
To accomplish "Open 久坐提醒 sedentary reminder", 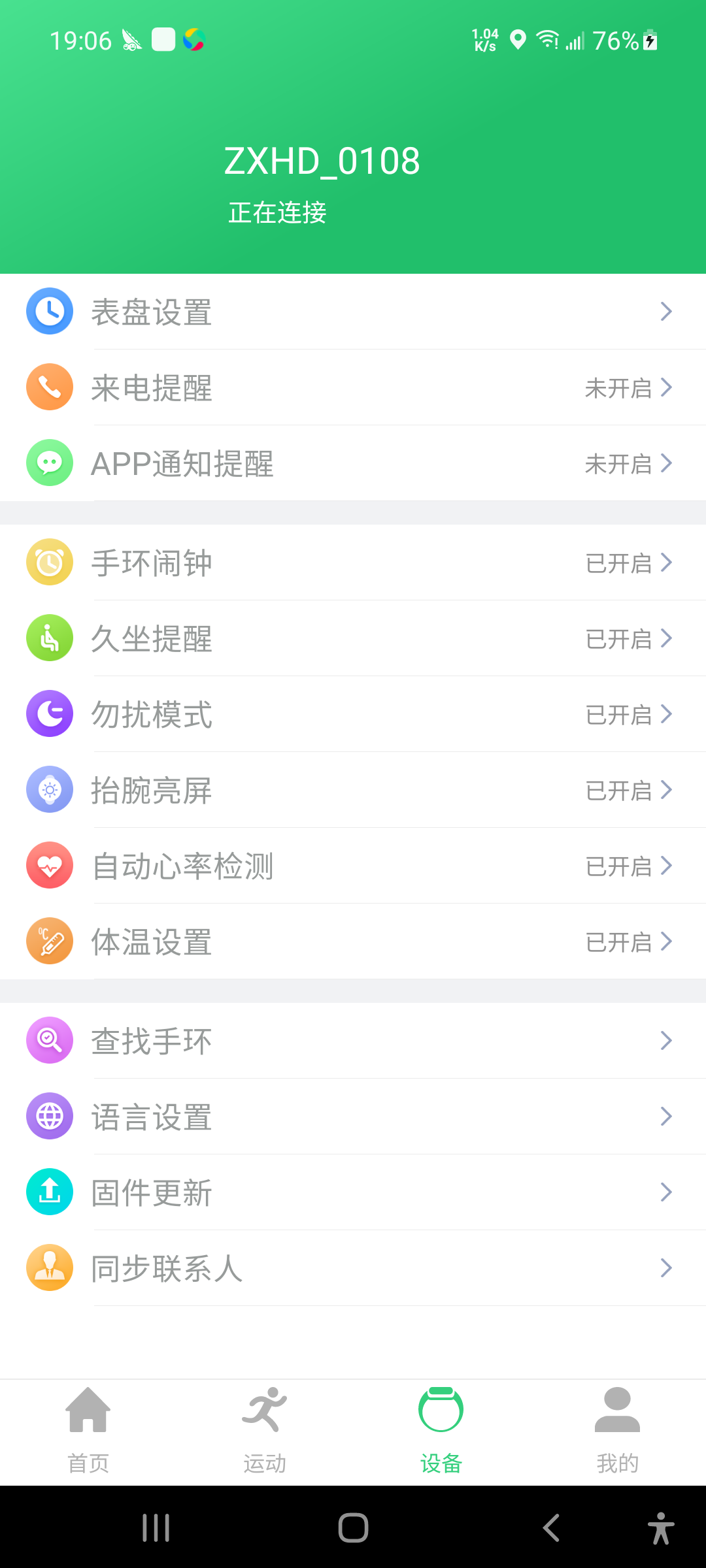I will 353,638.
